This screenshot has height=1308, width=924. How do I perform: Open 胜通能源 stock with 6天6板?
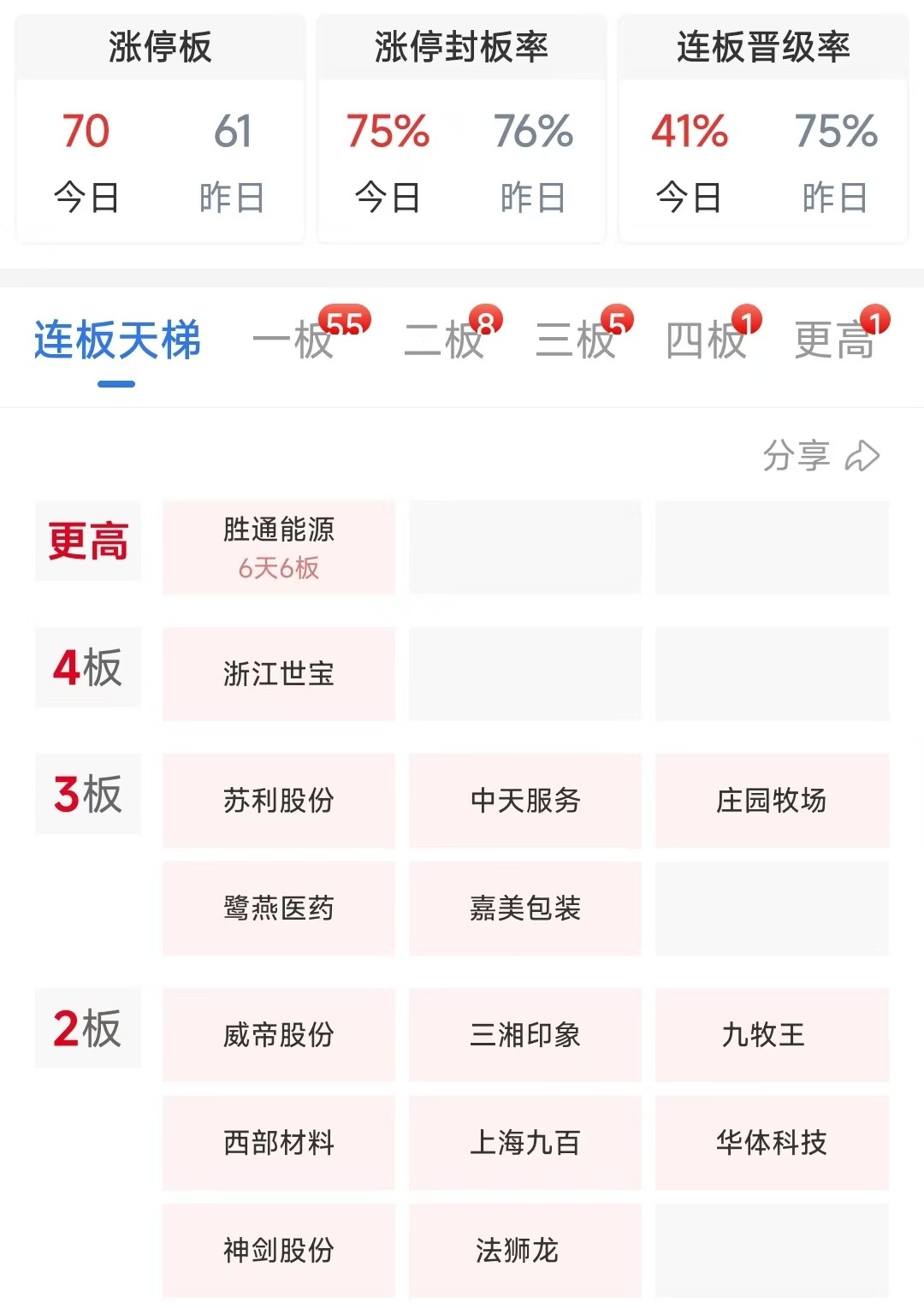point(279,547)
